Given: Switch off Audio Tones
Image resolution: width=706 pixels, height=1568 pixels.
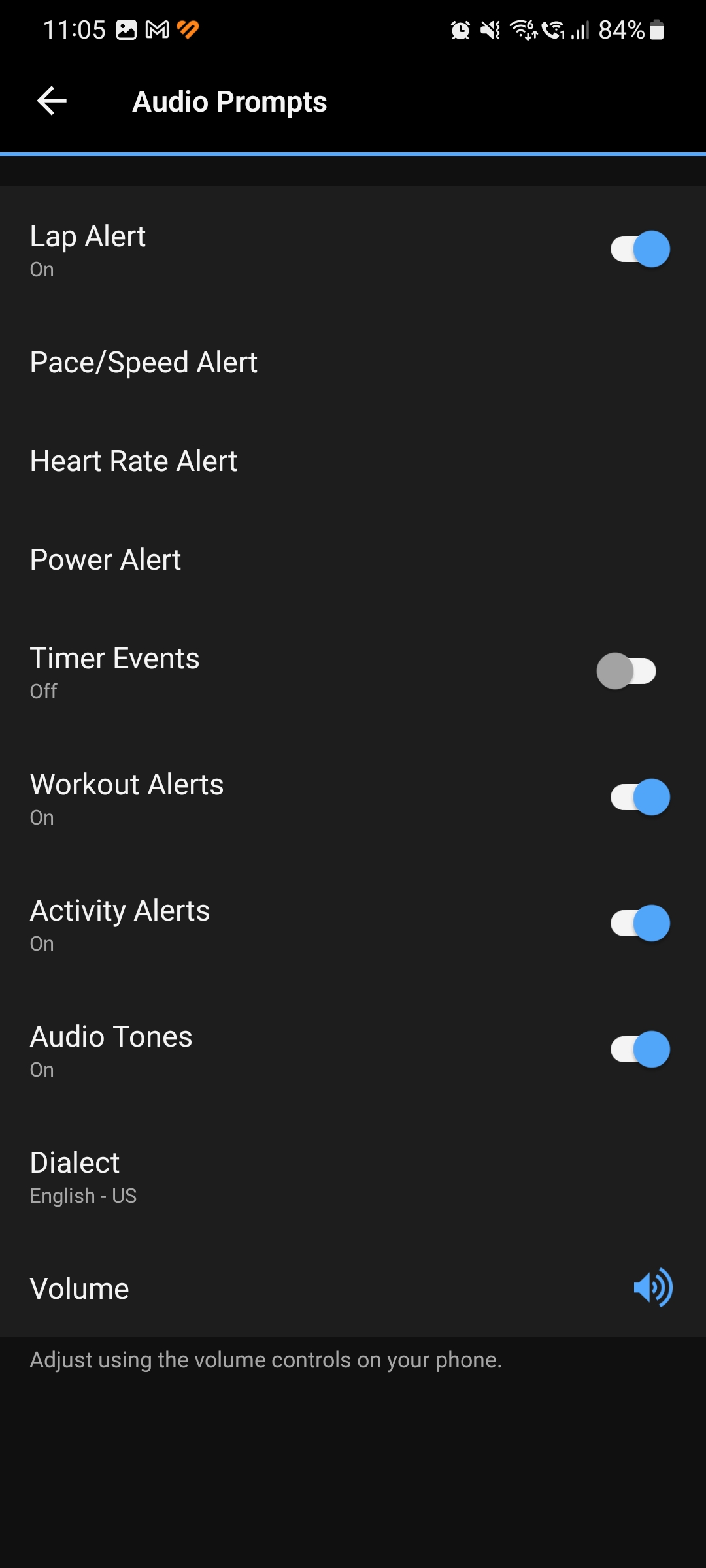Looking at the screenshot, I should pyautogui.click(x=640, y=1049).
